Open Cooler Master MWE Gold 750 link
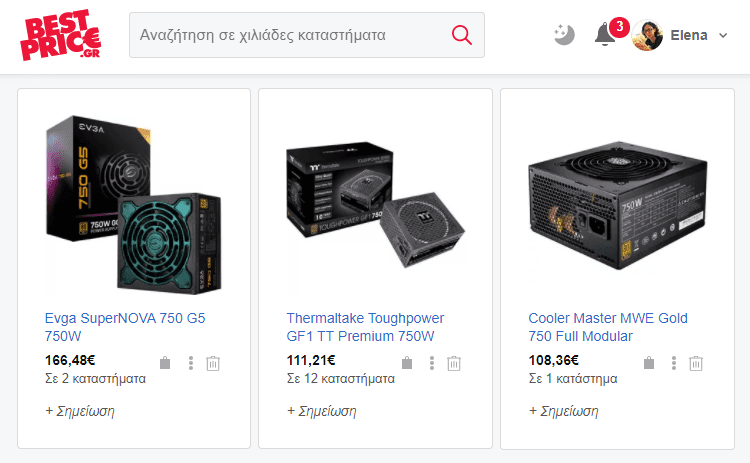The image size is (750, 463). 608,327
